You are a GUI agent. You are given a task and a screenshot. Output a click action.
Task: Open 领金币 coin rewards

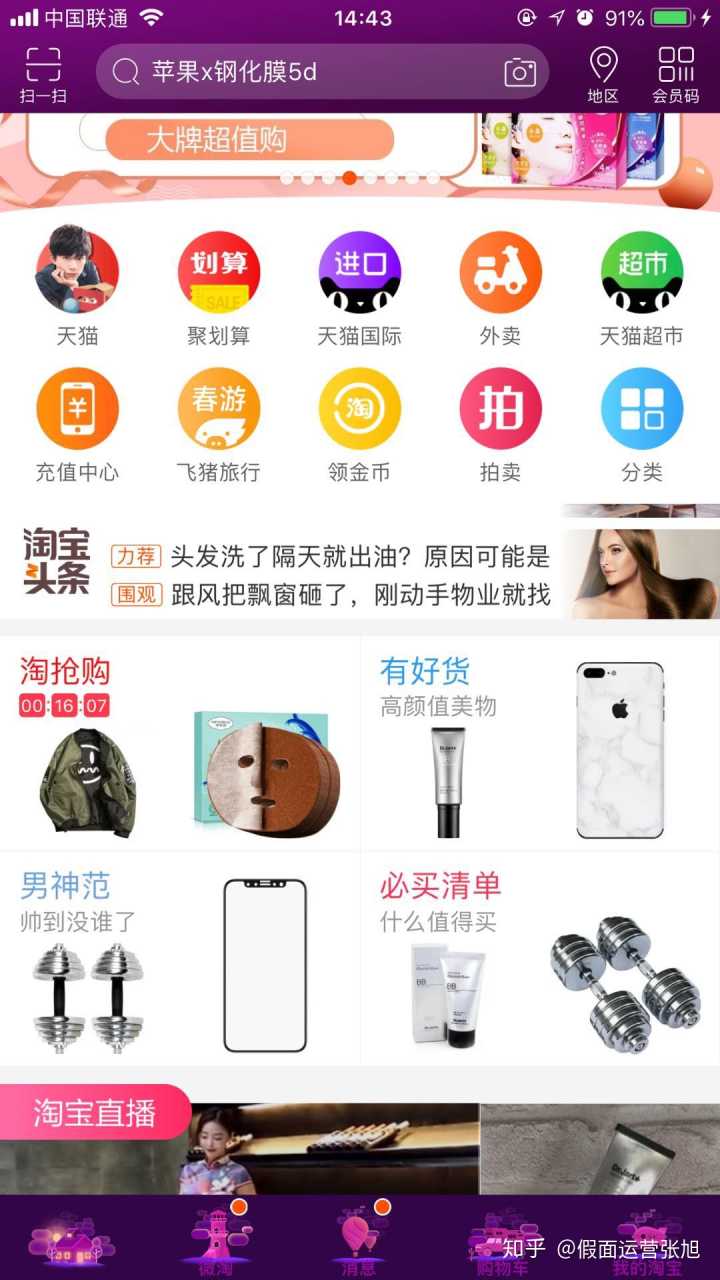(x=360, y=422)
